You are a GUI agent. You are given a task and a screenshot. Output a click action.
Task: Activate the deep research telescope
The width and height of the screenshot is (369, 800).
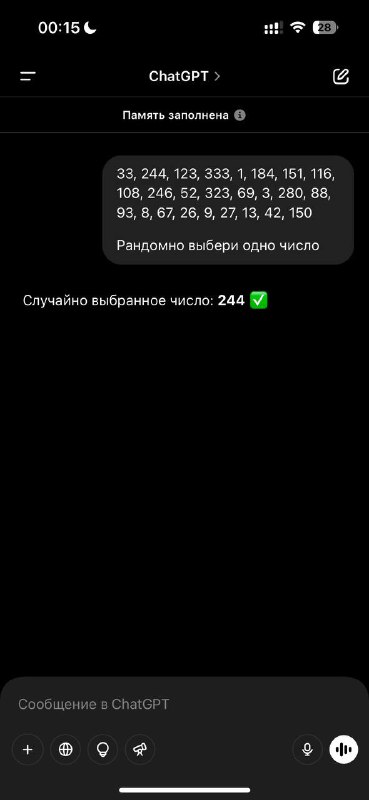point(140,749)
